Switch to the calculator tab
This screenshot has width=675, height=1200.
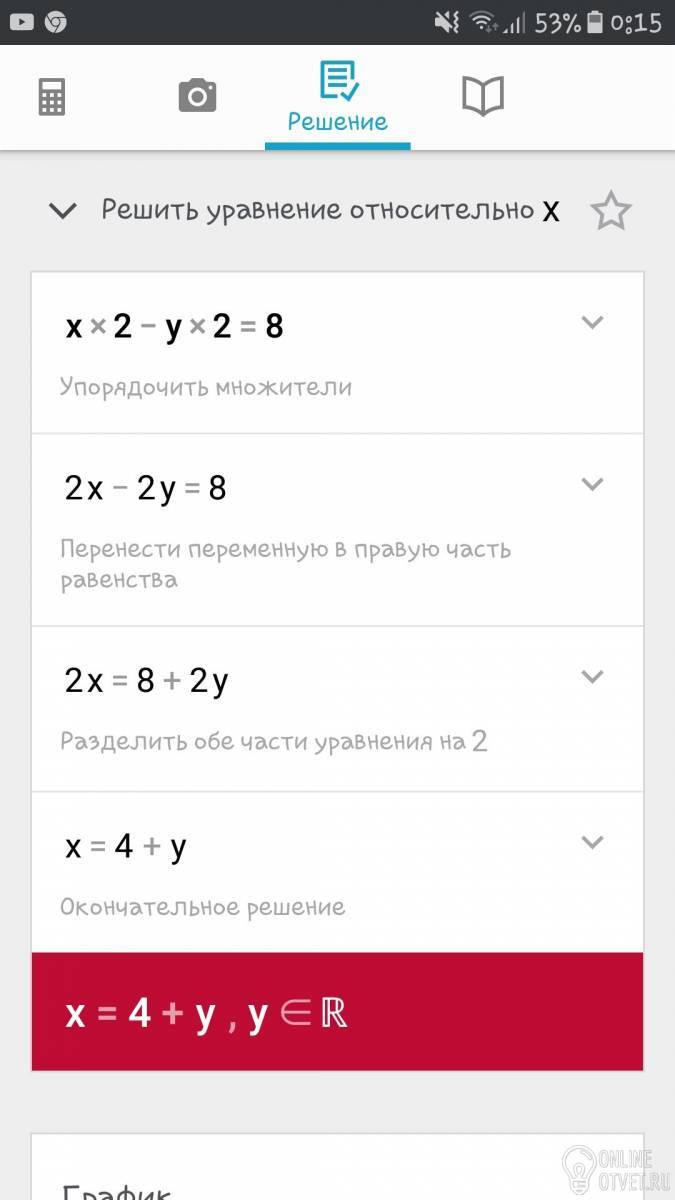click(52, 97)
